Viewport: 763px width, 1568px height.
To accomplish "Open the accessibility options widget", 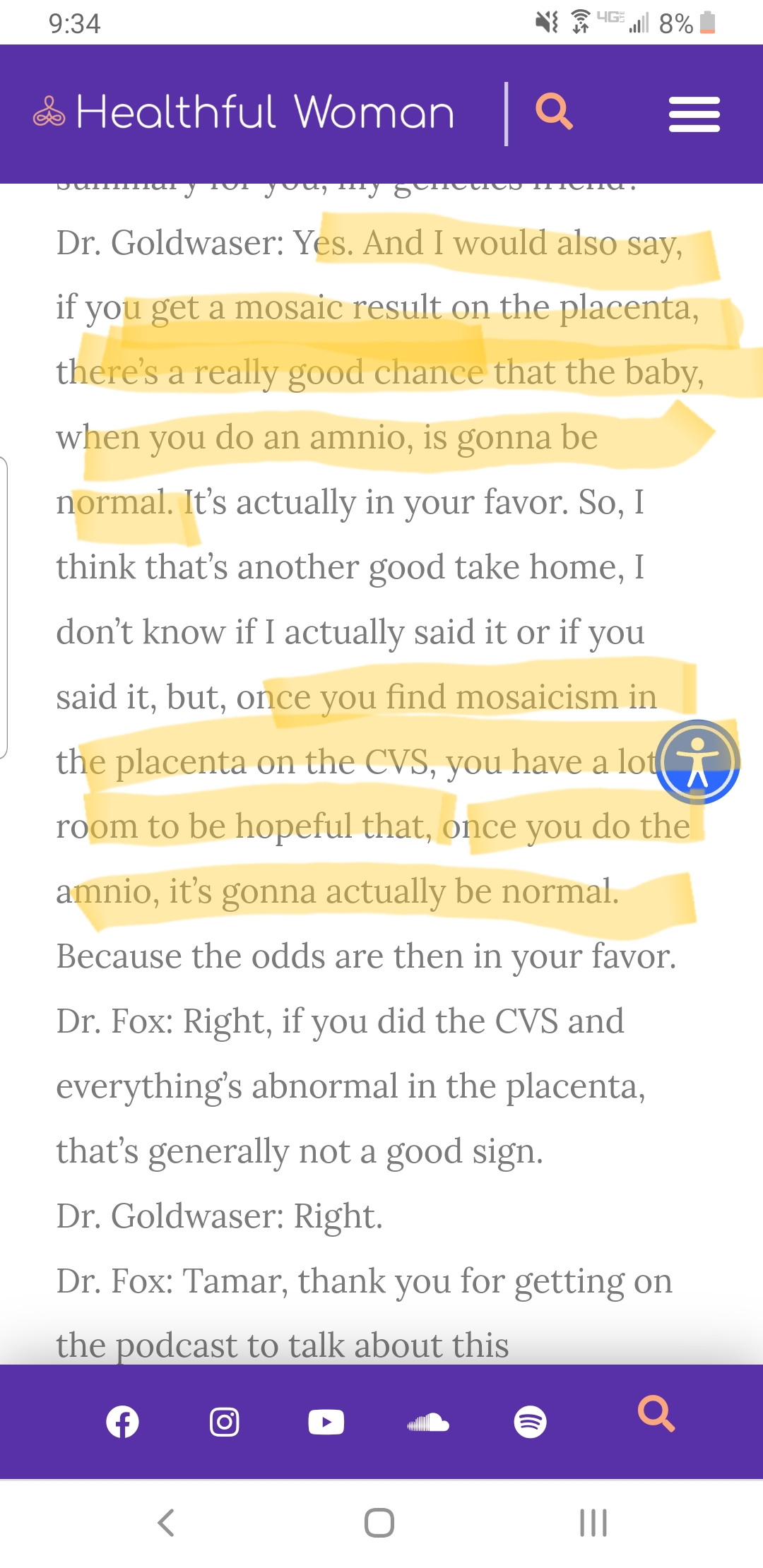I will (x=697, y=762).
